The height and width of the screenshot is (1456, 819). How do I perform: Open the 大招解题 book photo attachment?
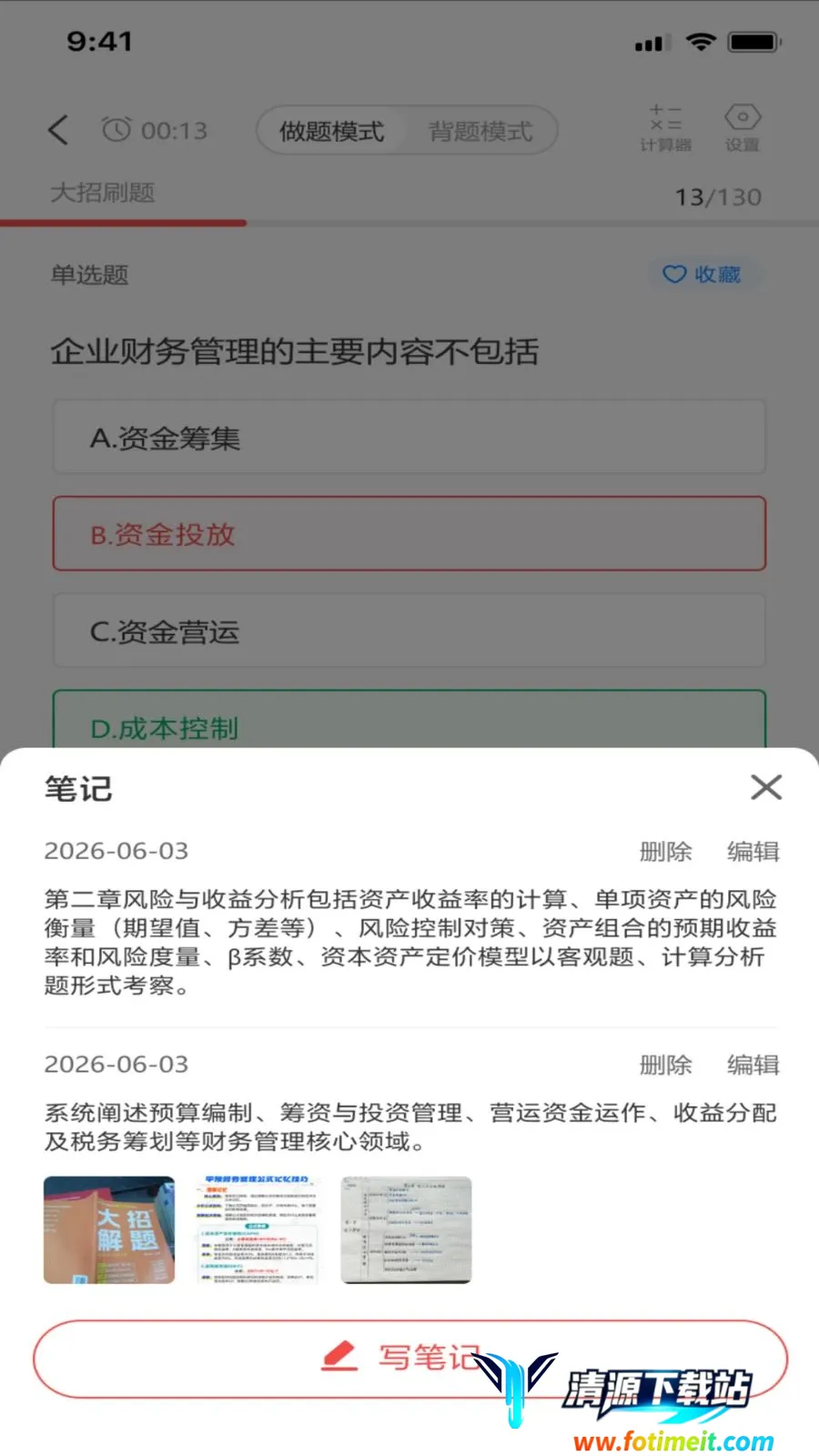[109, 1230]
